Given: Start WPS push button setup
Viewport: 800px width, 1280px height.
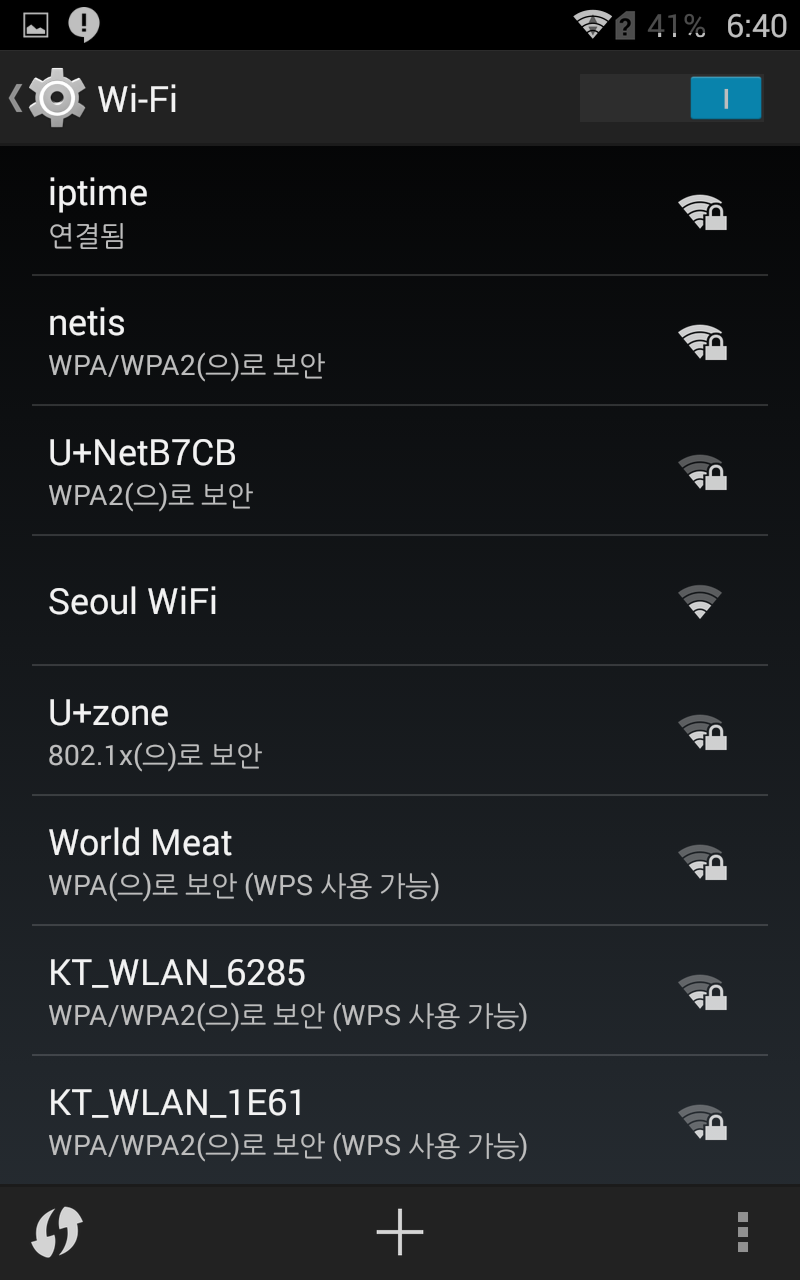Looking at the screenshot, I should [57, 1232].
